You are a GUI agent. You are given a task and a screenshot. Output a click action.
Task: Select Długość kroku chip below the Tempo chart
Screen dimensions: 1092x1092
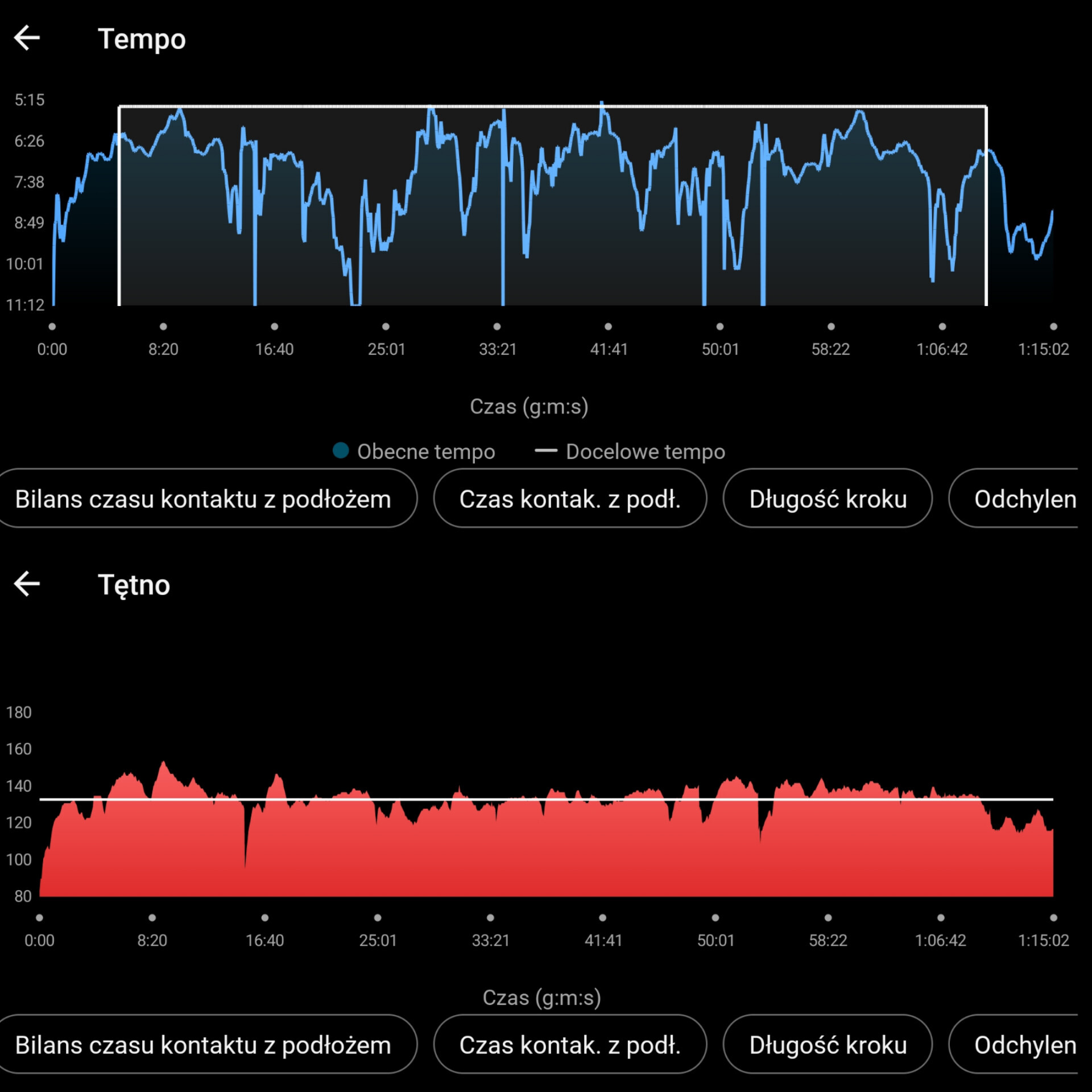click(x=828, y=498)
